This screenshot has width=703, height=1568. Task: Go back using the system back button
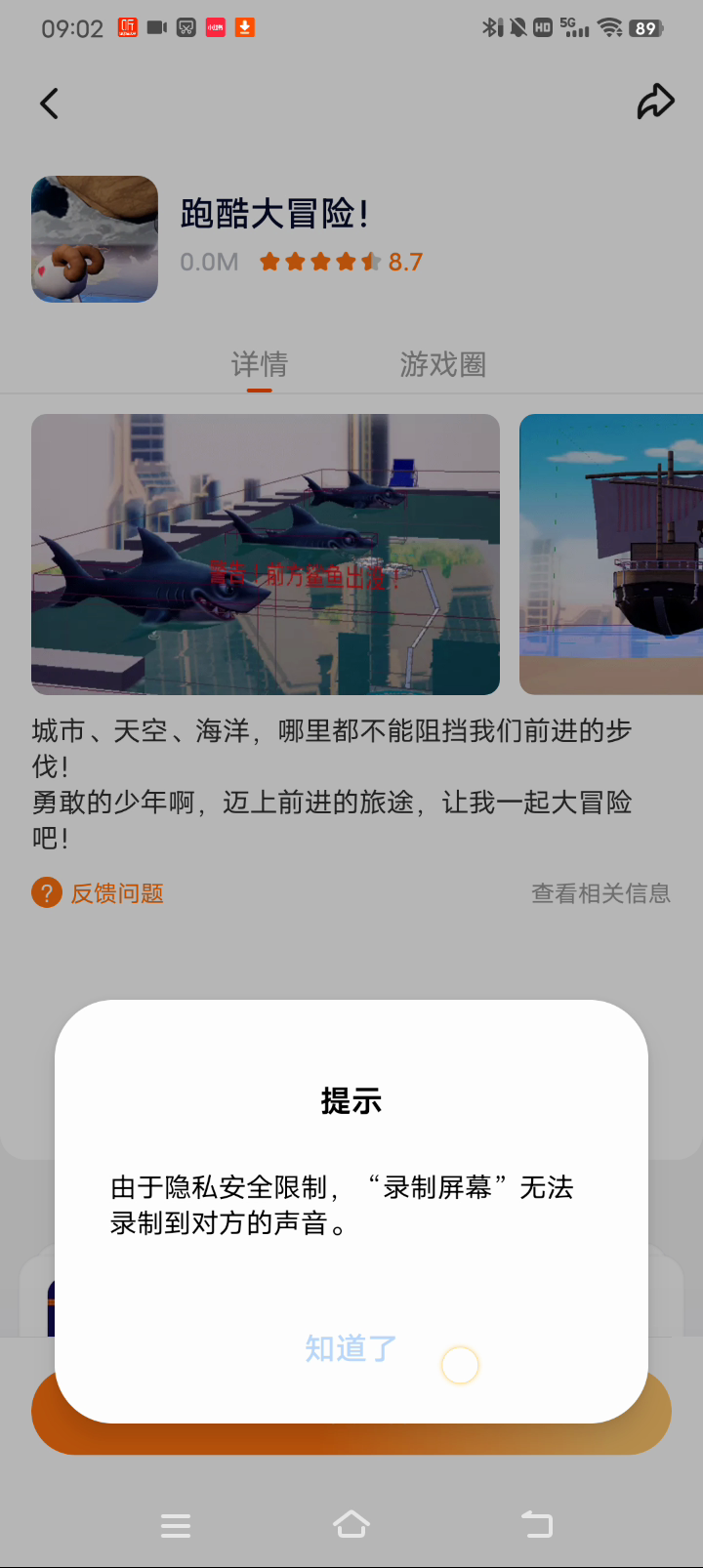point(536,1524)
